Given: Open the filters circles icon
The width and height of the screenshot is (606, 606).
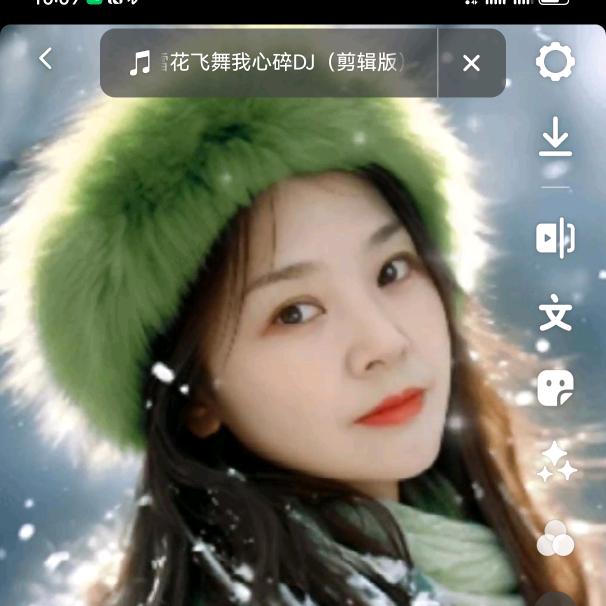Looking at the screenshot, I should coord(555,539).
